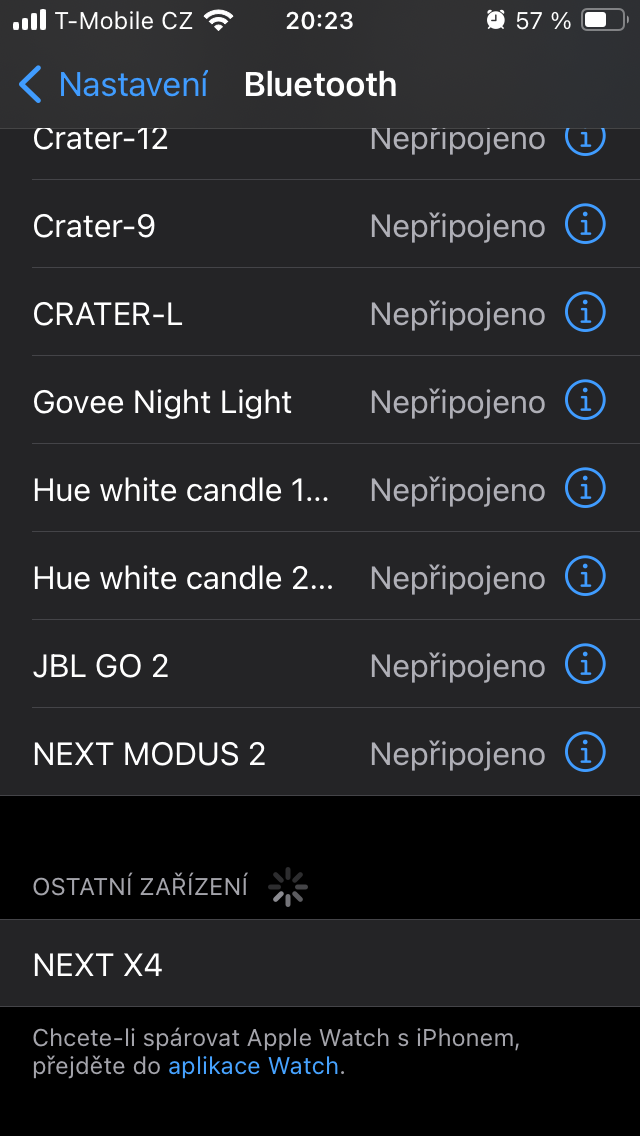The height and width of the screenshot is (1136, 640).
Task: Show info for NEXT MODUS 2
Action: 585,754
